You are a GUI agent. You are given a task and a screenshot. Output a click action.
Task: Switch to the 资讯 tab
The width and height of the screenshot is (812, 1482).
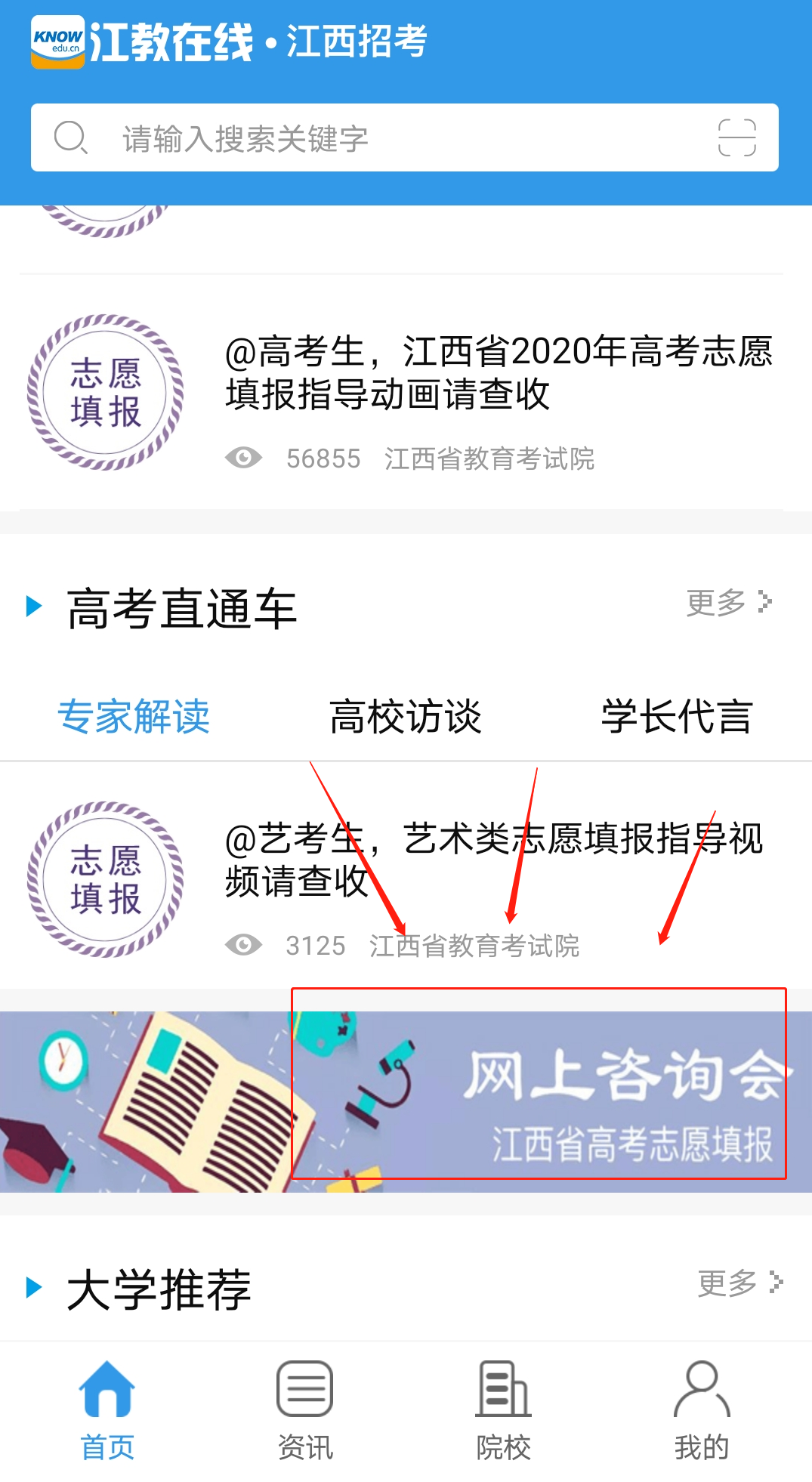pyautogui.click(x=305, y=1409)
